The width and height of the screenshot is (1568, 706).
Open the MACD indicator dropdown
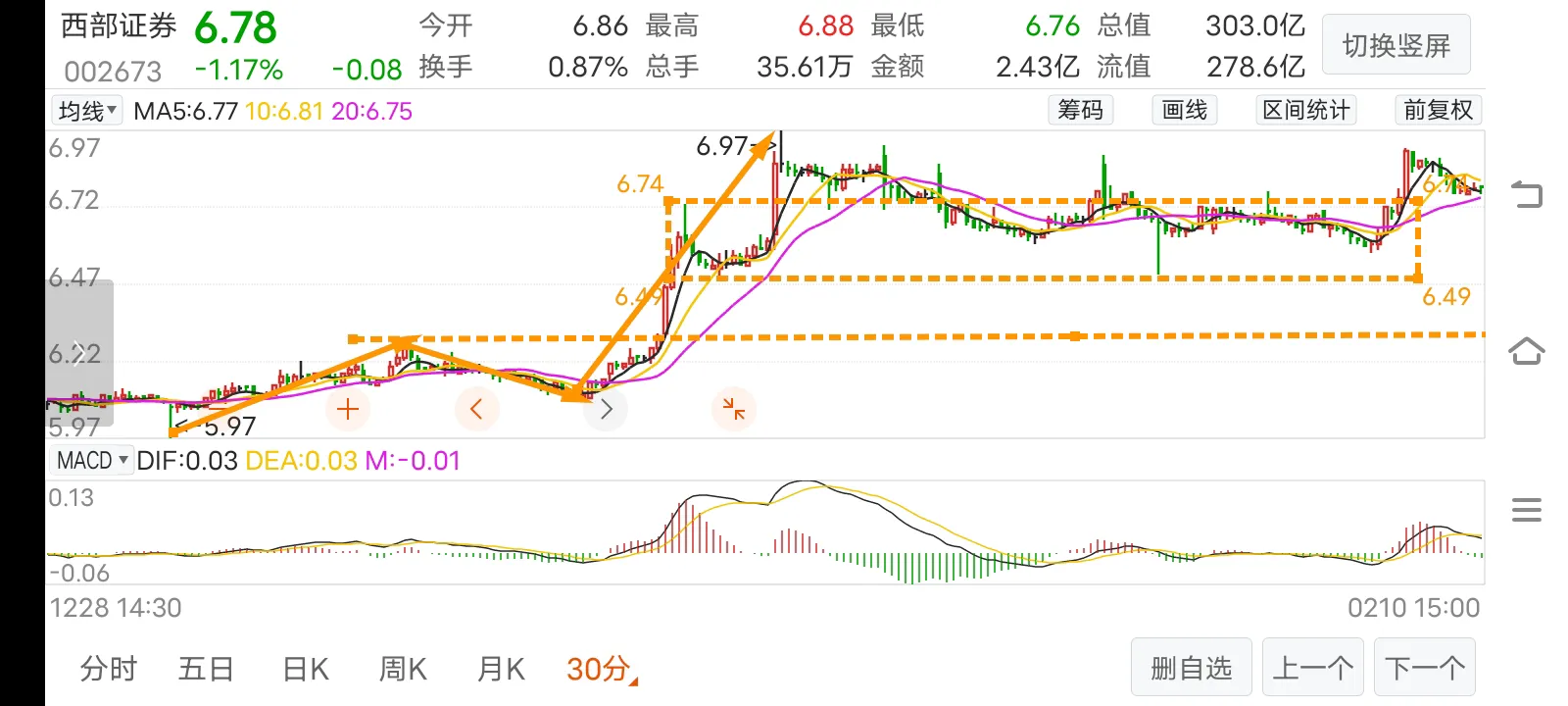click(92, 460)
